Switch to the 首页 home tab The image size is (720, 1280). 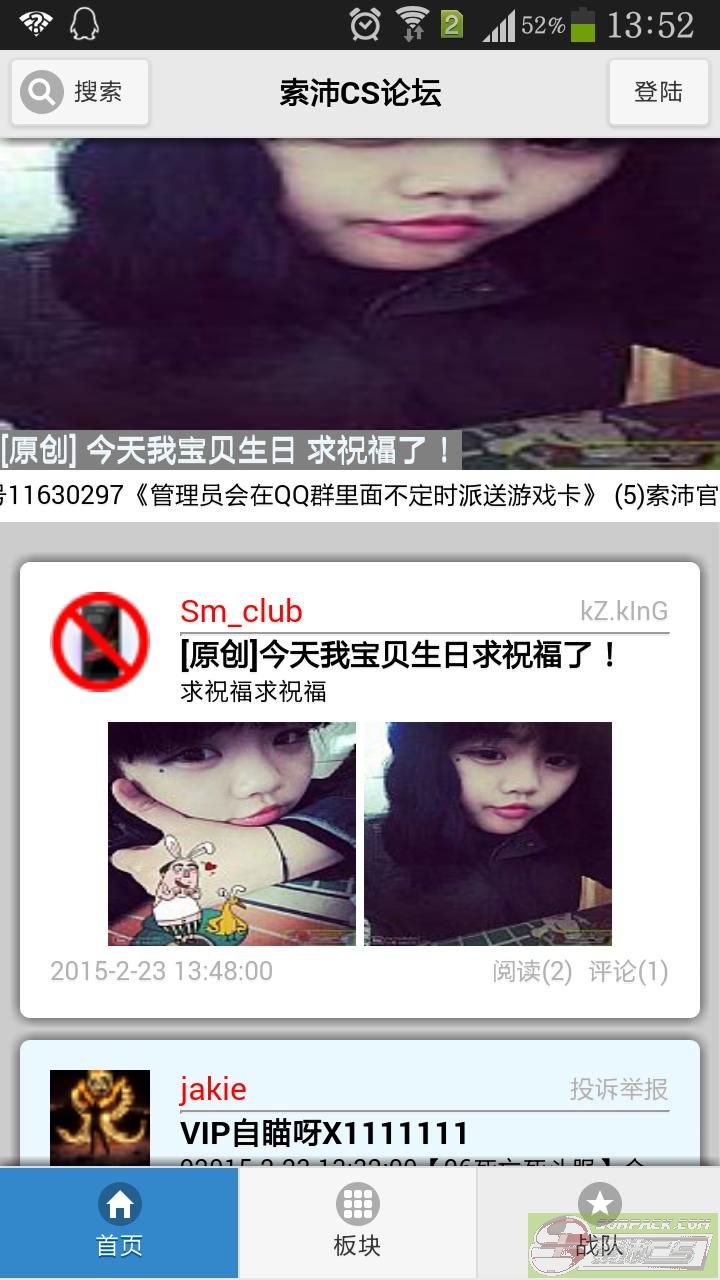pos(119,1222)
